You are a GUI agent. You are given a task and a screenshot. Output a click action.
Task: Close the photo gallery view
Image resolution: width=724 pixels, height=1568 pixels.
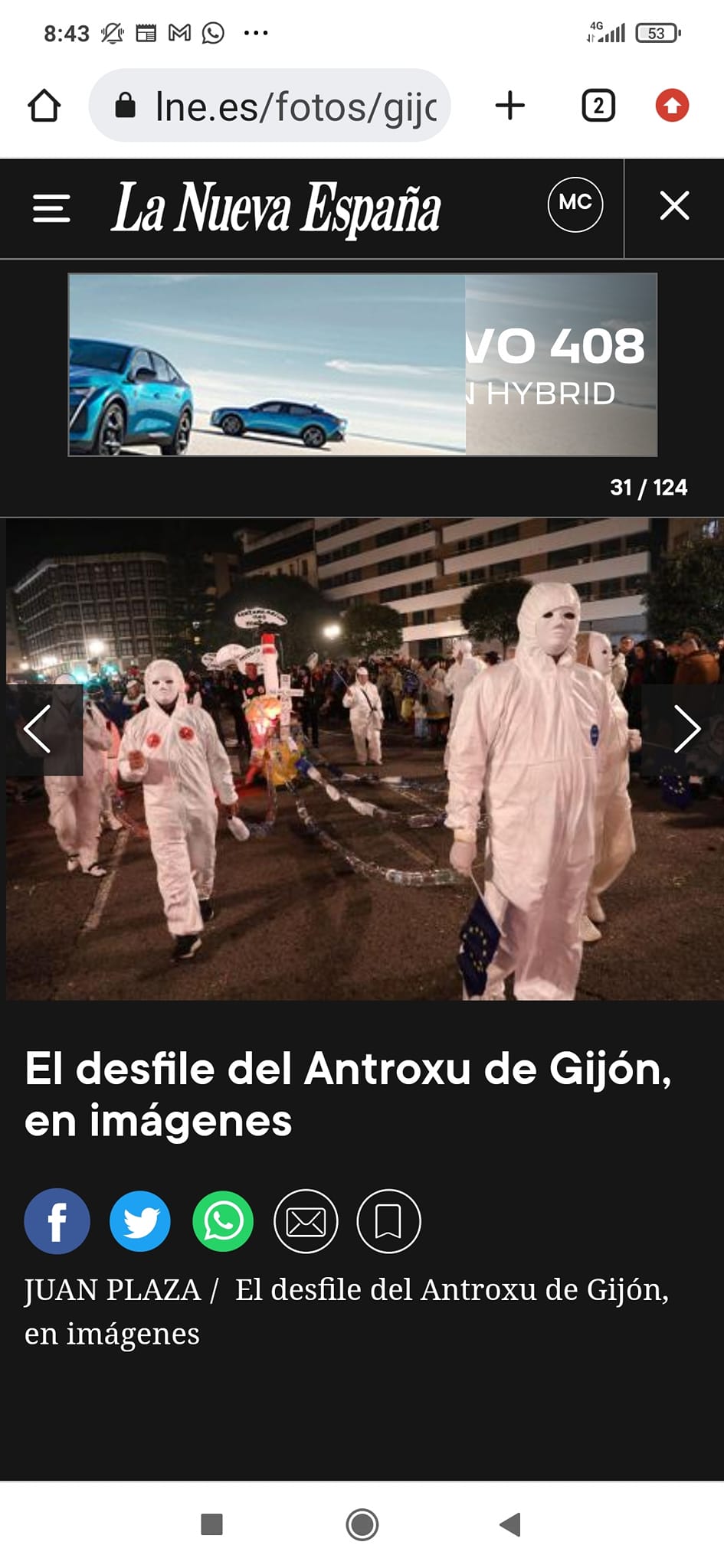point(674,205)
